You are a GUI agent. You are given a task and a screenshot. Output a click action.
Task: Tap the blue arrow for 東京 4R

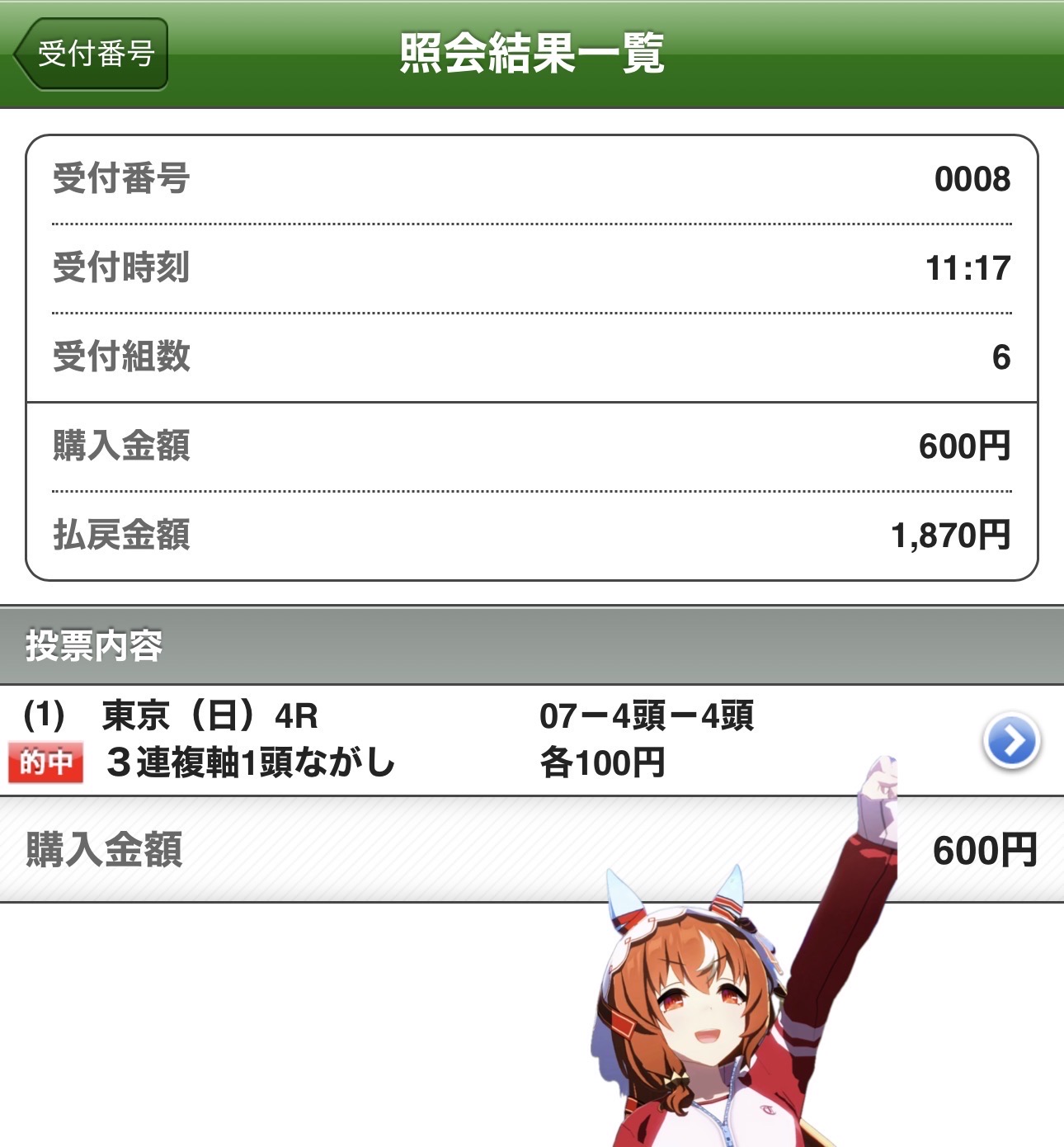coord(1011,740)
